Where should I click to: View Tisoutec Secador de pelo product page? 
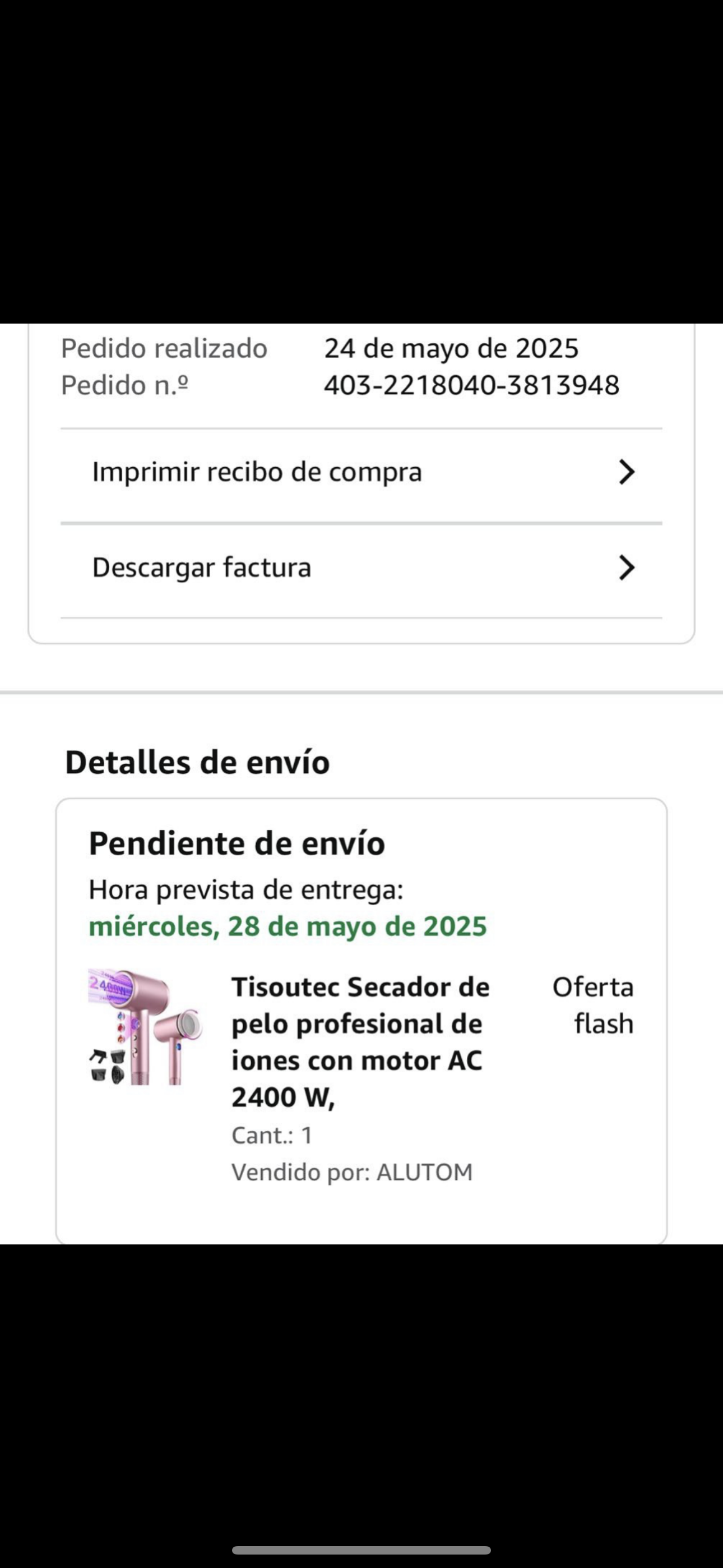click(360, 1042)
